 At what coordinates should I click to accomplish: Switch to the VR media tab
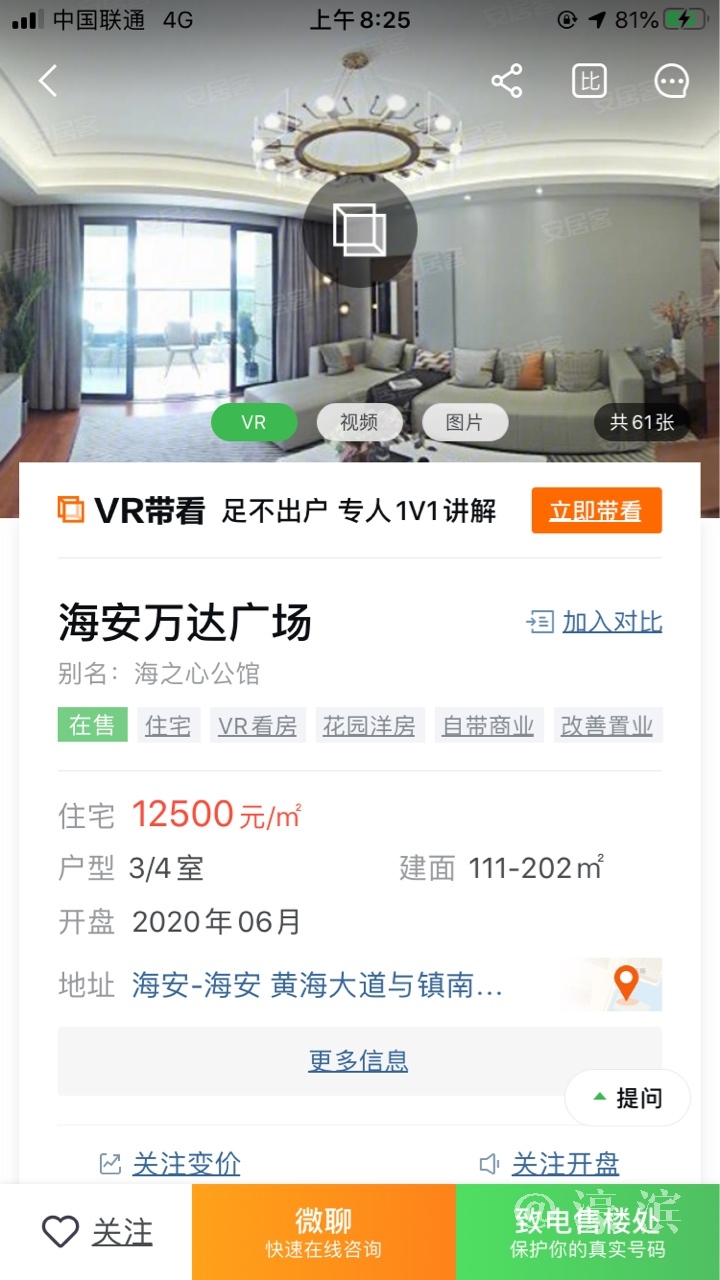click(254, 423)
